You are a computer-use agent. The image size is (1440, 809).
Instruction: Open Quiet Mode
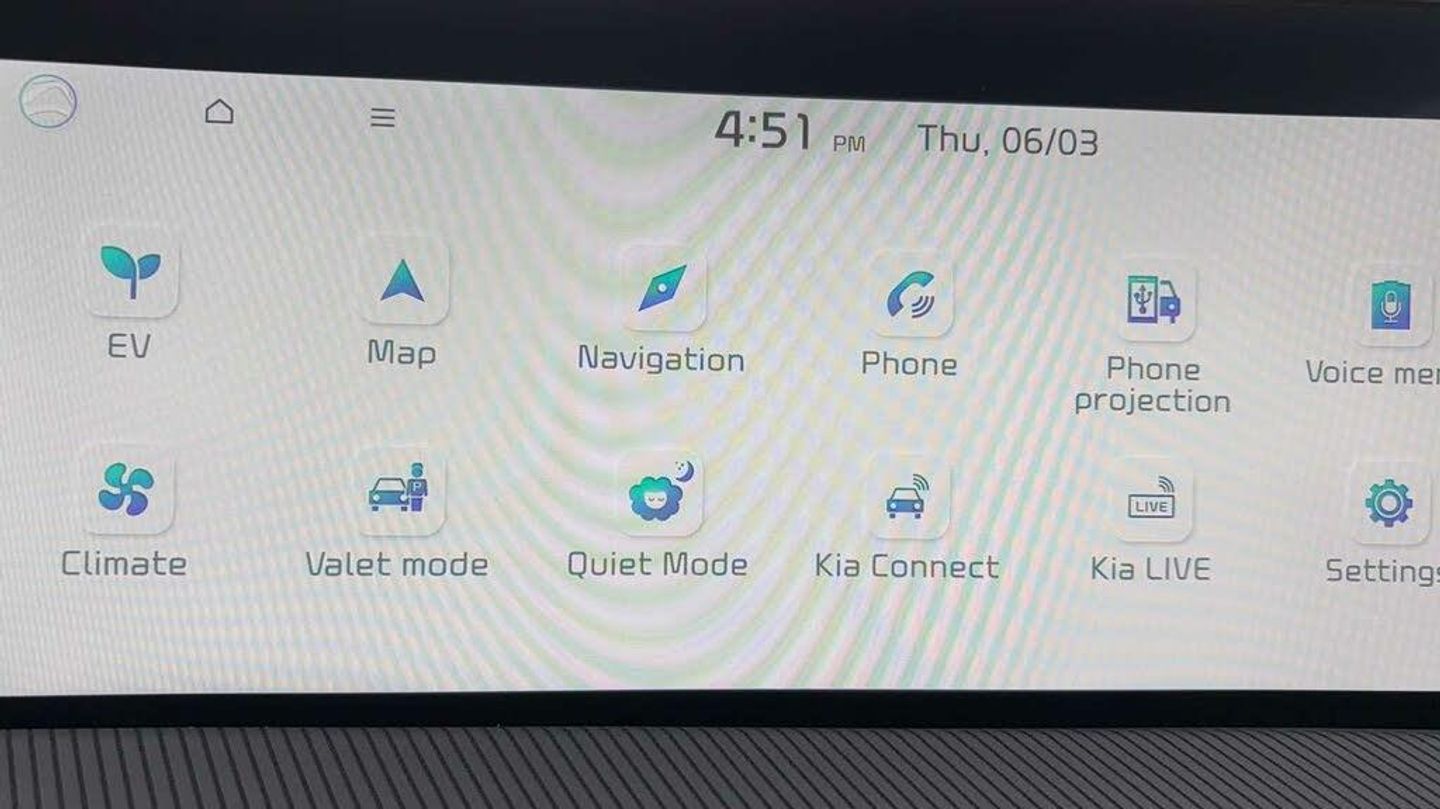coord(658,494)
